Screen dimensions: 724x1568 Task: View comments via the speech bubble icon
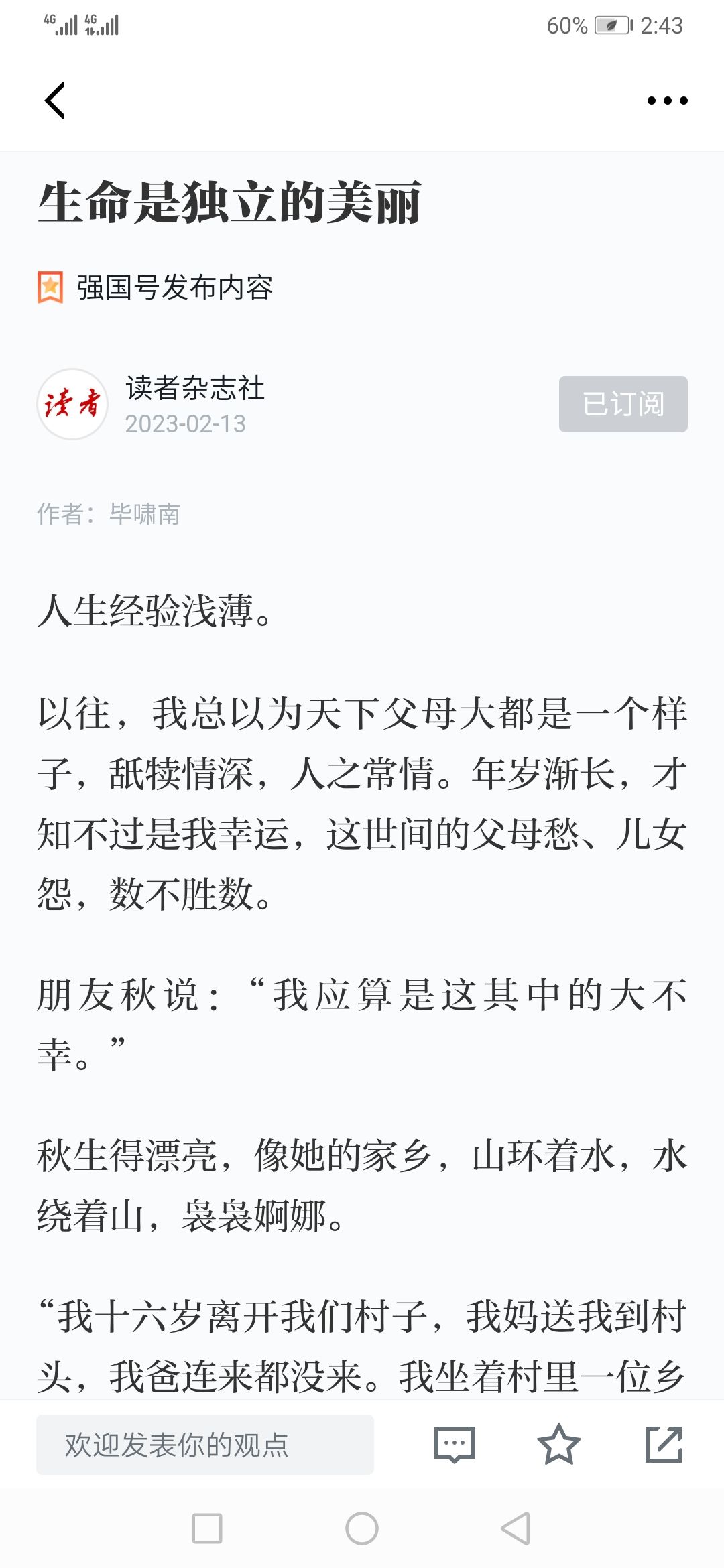point(455,1445)
